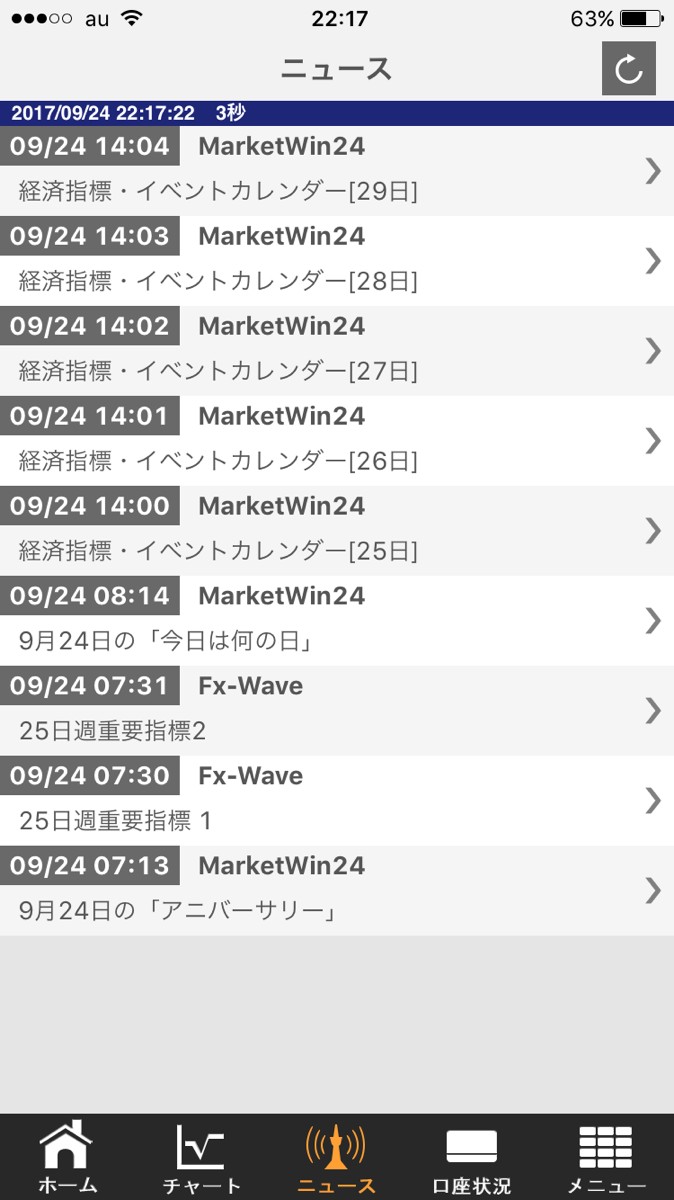Open the event calendar for the 27th
The height and width of the screenshot is (1200, 674).
tap(337, 351)
